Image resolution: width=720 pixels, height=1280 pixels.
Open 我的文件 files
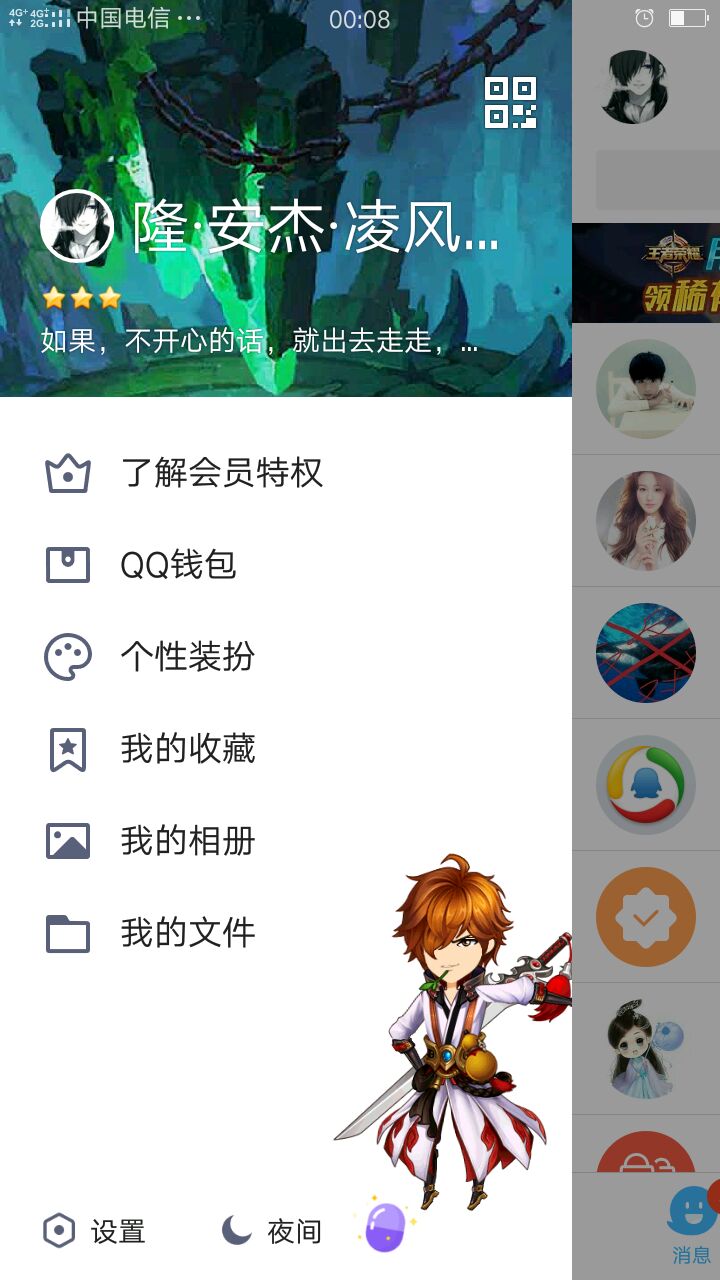[x=187, y=933]
